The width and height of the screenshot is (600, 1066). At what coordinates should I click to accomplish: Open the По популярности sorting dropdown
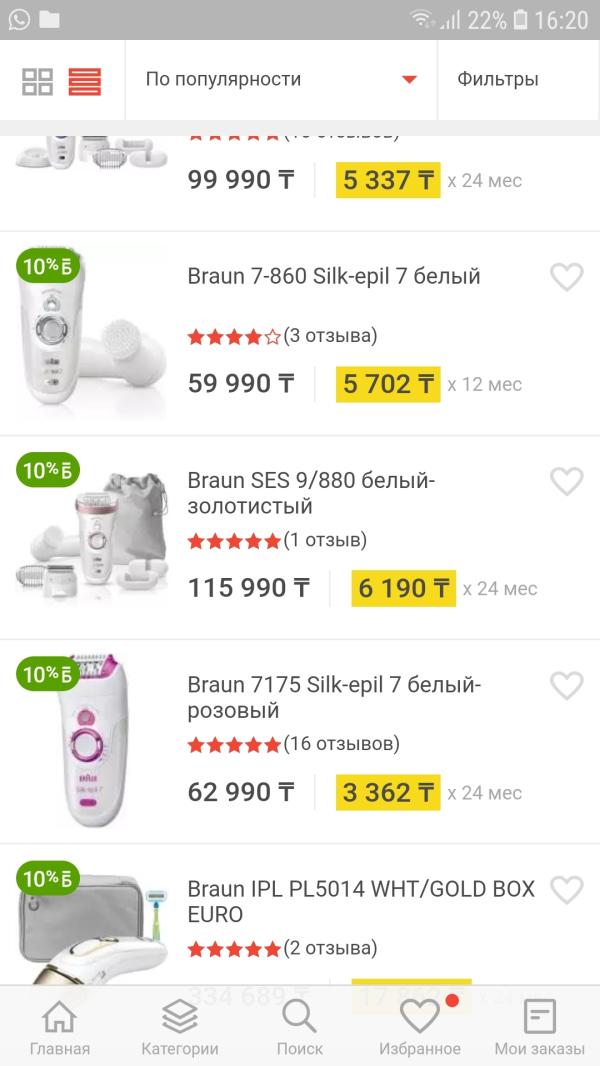pos(280,80)
